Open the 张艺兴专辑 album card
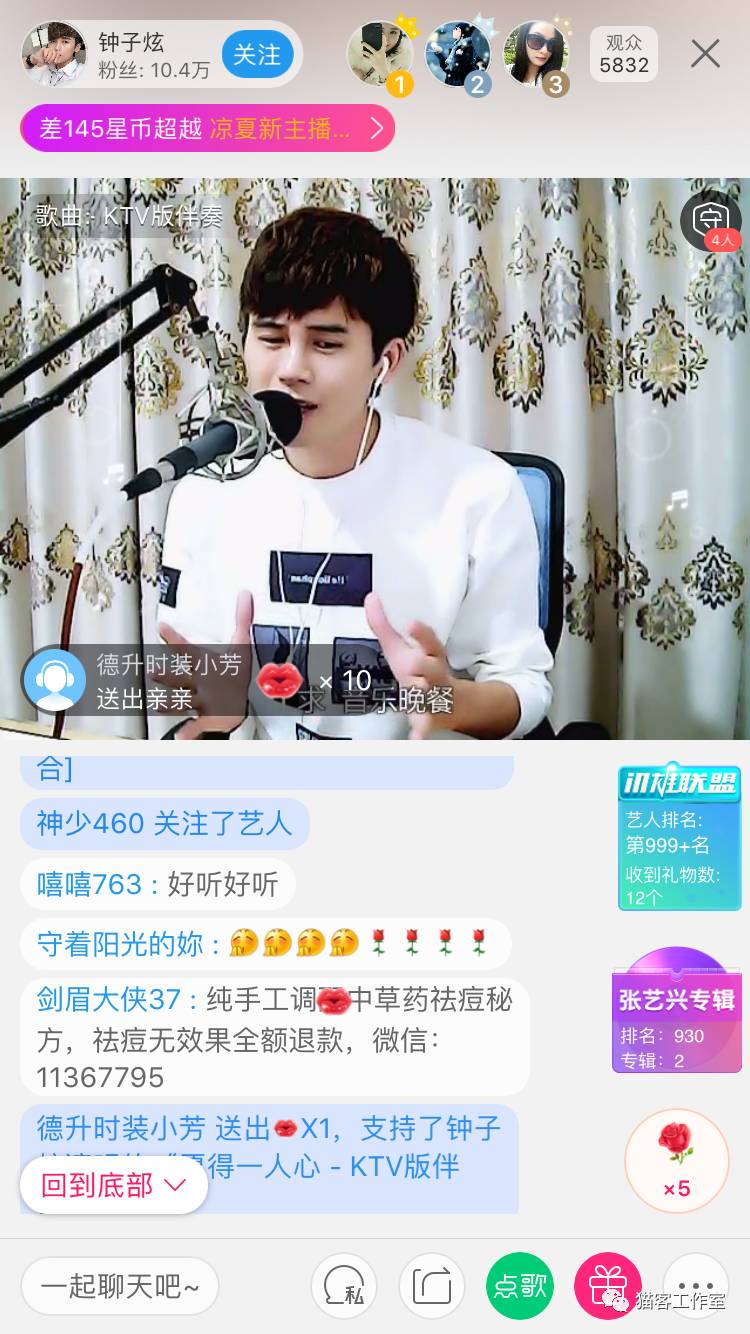This screenshot has height=1334, width=750. 677,1010
